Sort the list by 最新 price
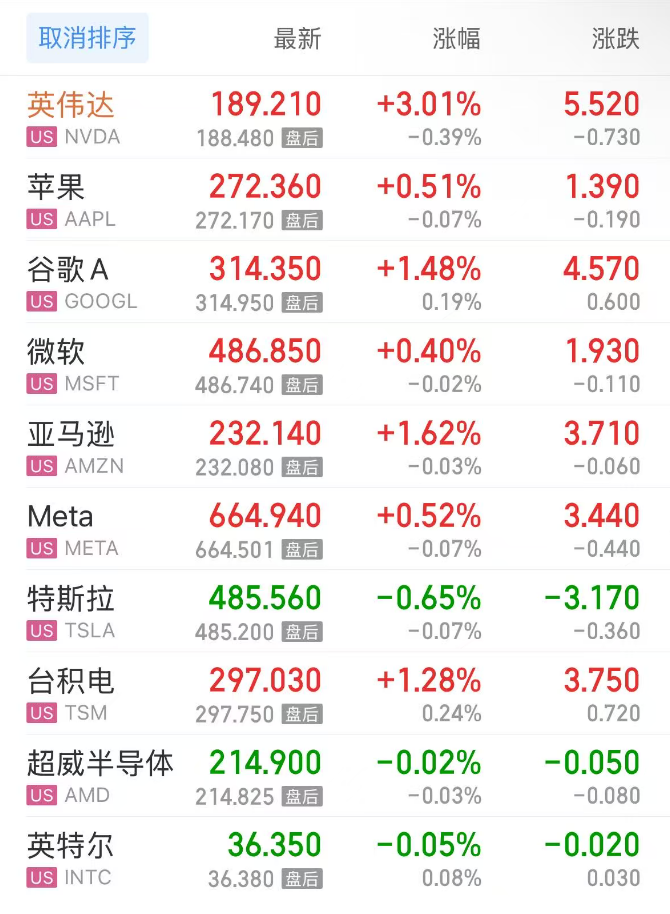670x914 pixels. (297, 39)
